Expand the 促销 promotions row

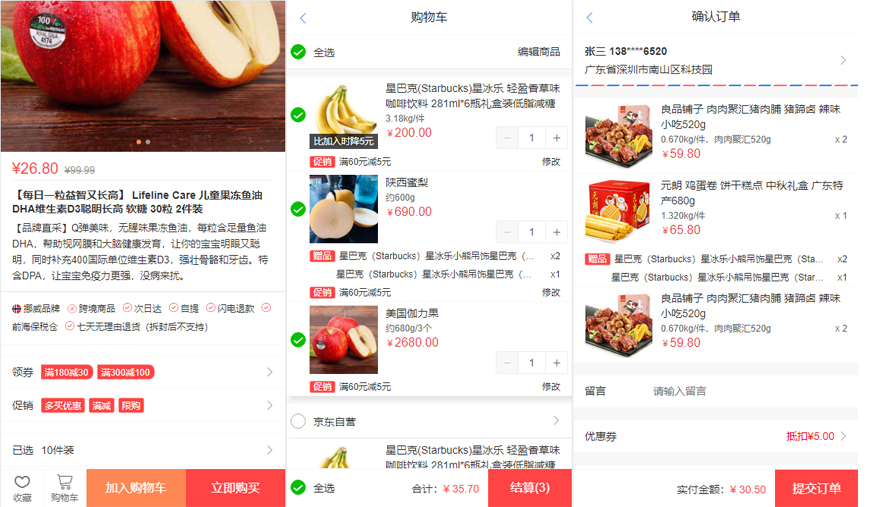tap(142, 405)
